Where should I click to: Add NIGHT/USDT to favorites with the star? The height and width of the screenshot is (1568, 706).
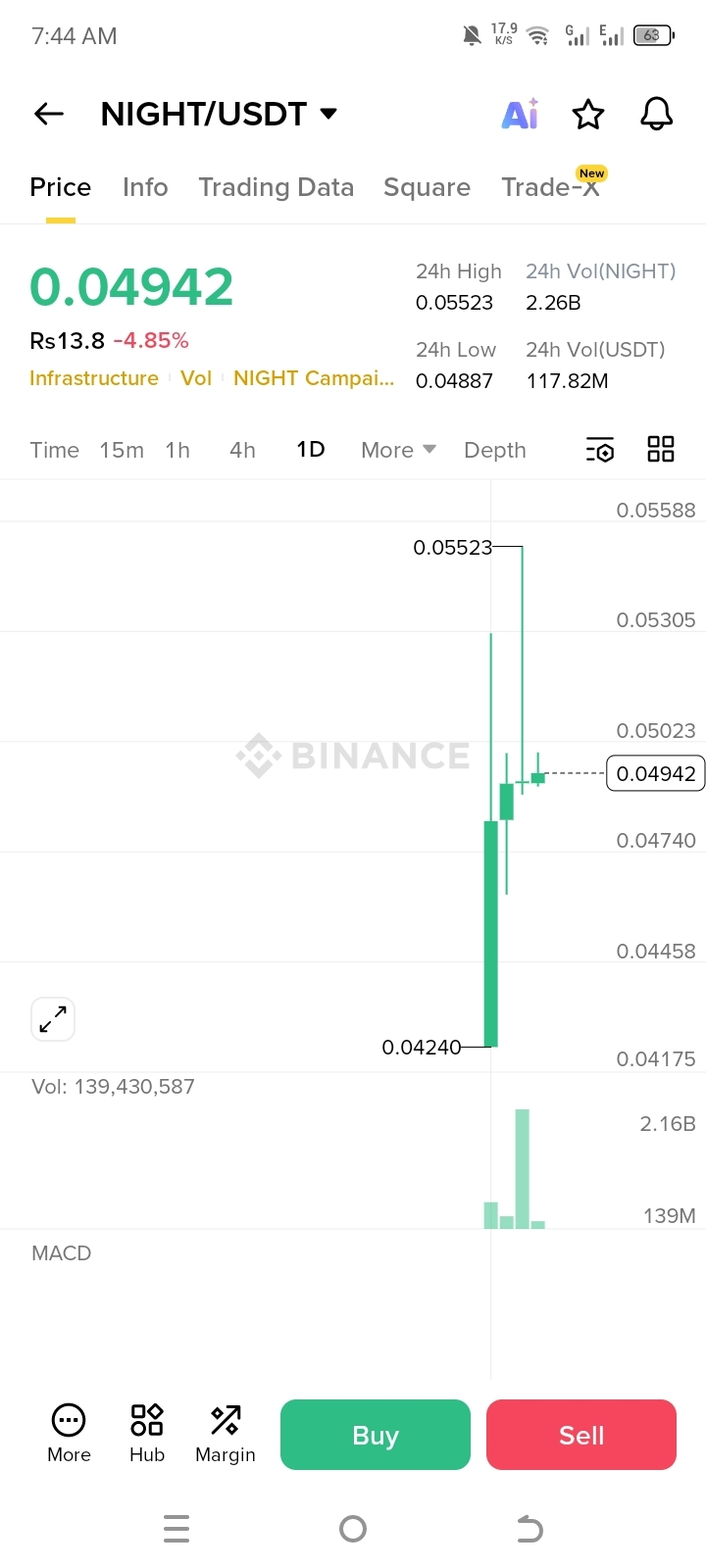pyautogui.click(x=588, y=115)
